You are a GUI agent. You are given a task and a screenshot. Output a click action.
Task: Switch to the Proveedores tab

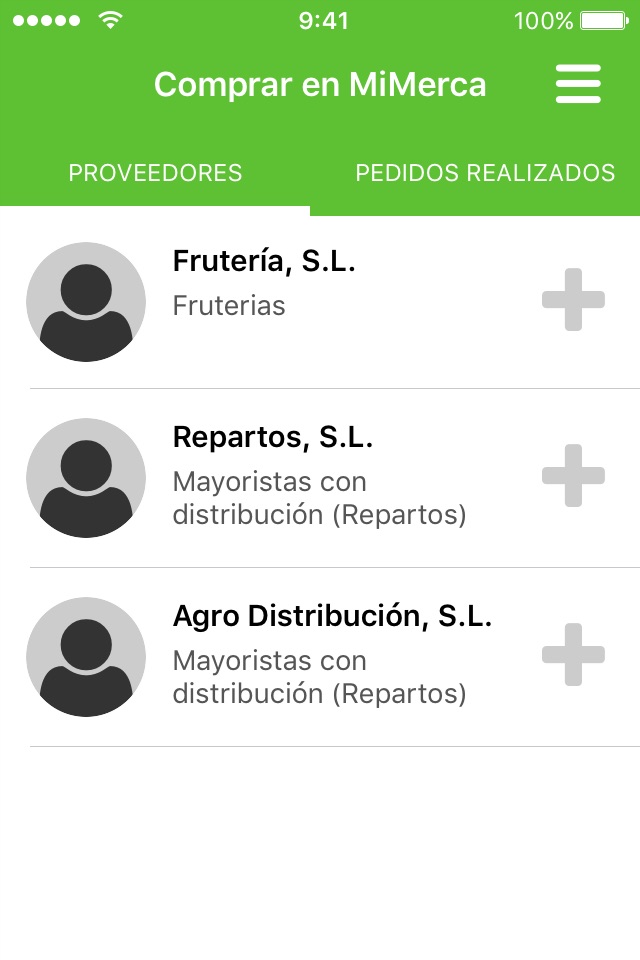pos(155,173)
